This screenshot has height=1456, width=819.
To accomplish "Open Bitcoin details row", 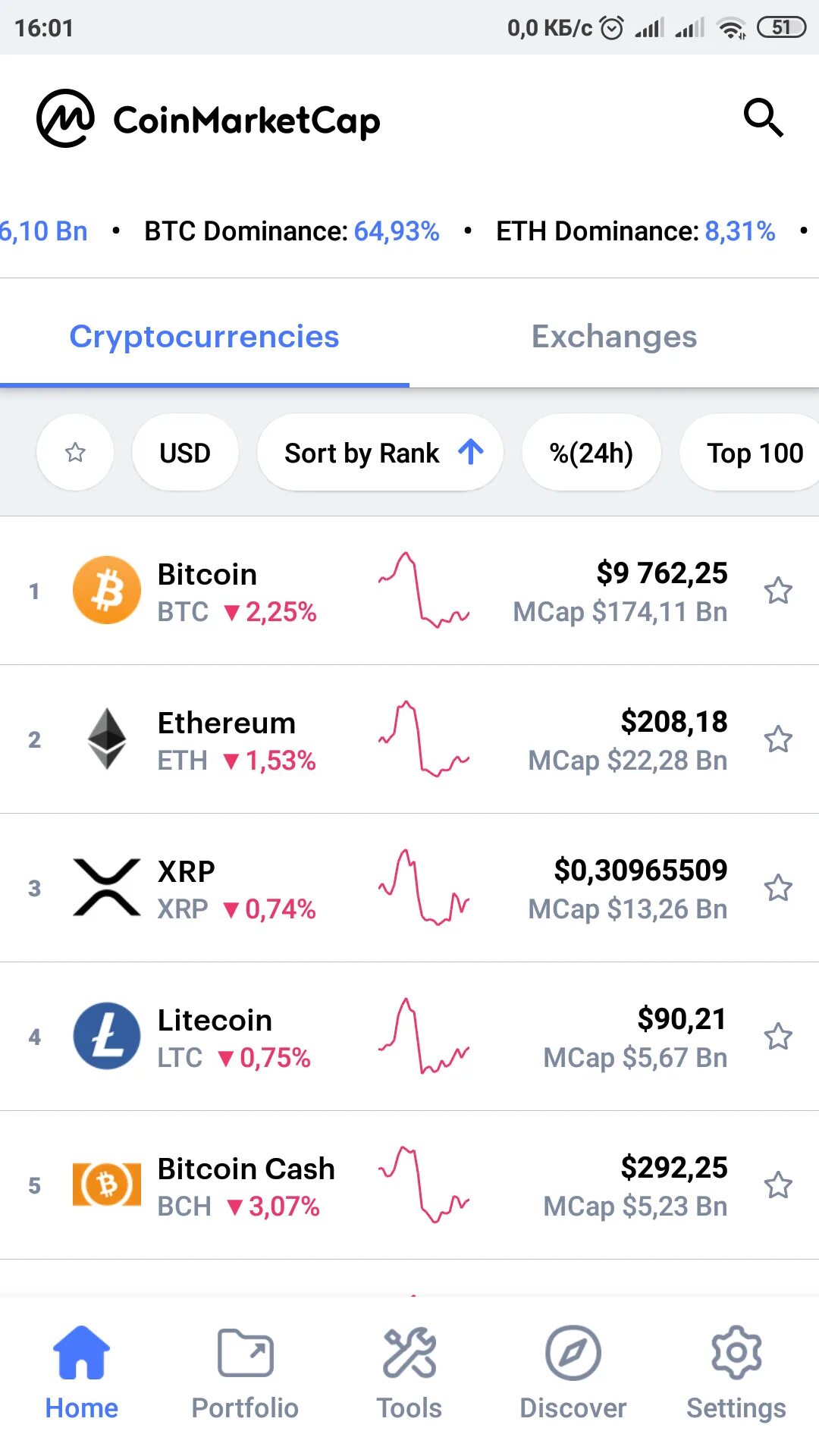I will coord(379,591).
